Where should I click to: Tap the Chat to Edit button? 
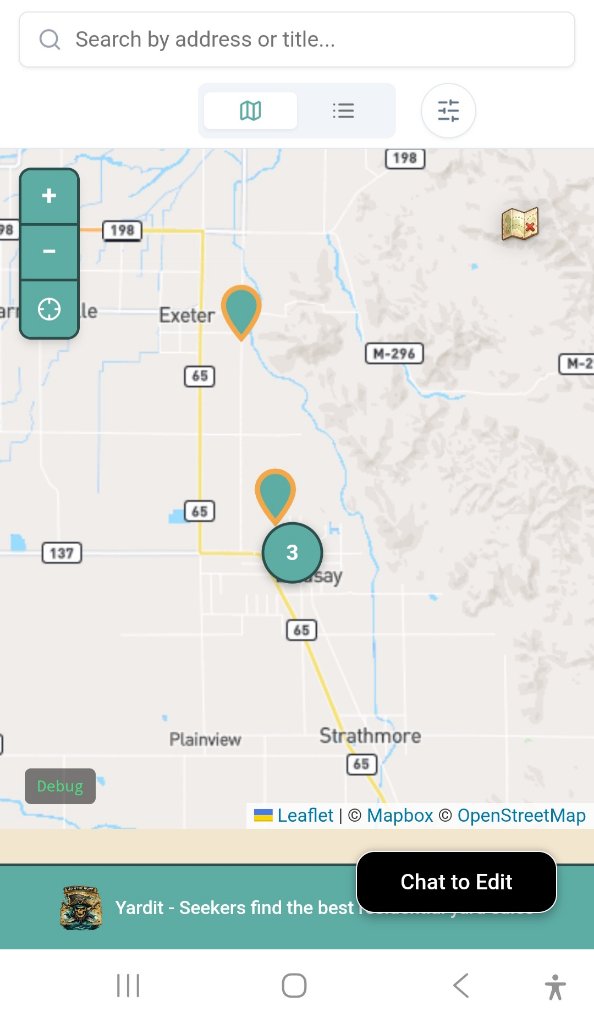click(456, 882)
